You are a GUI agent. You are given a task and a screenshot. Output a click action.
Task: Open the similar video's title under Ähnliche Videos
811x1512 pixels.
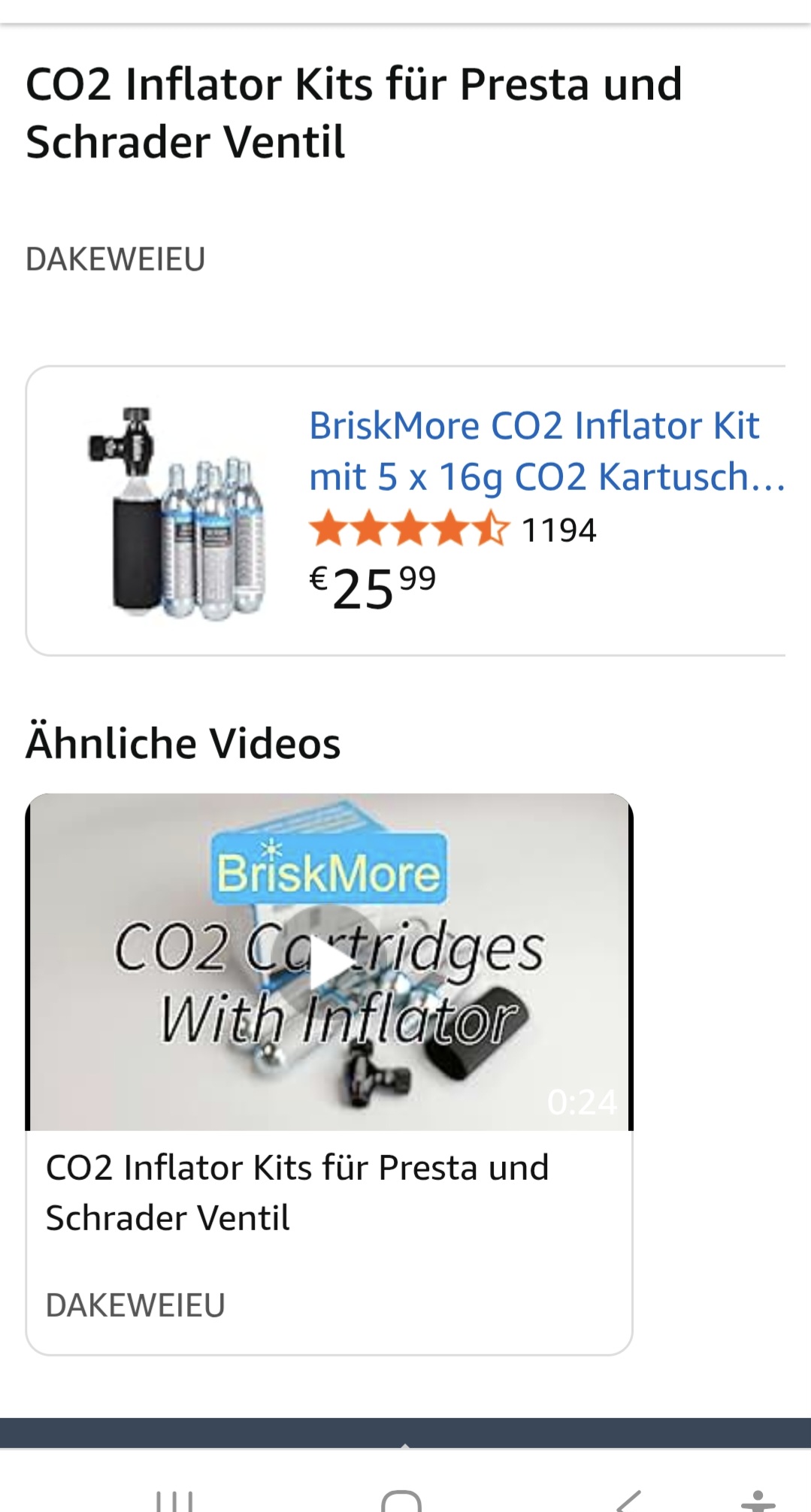pyautogui.click(x=298, y=1193)
